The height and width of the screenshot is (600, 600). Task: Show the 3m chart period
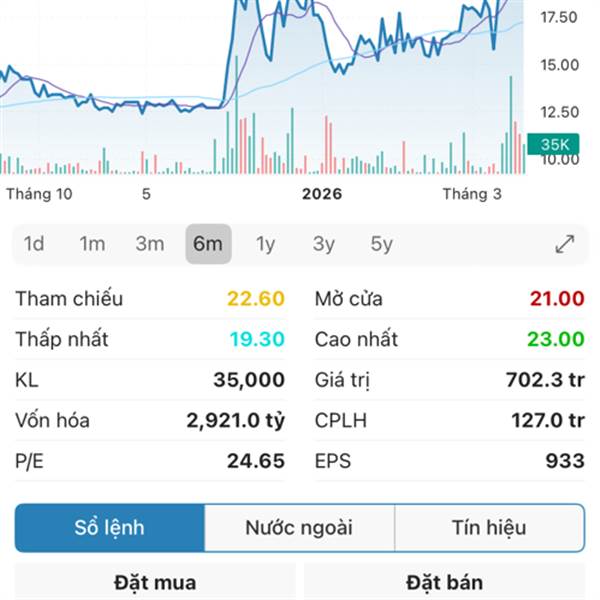pyautogui.click(x=150, y=244)
